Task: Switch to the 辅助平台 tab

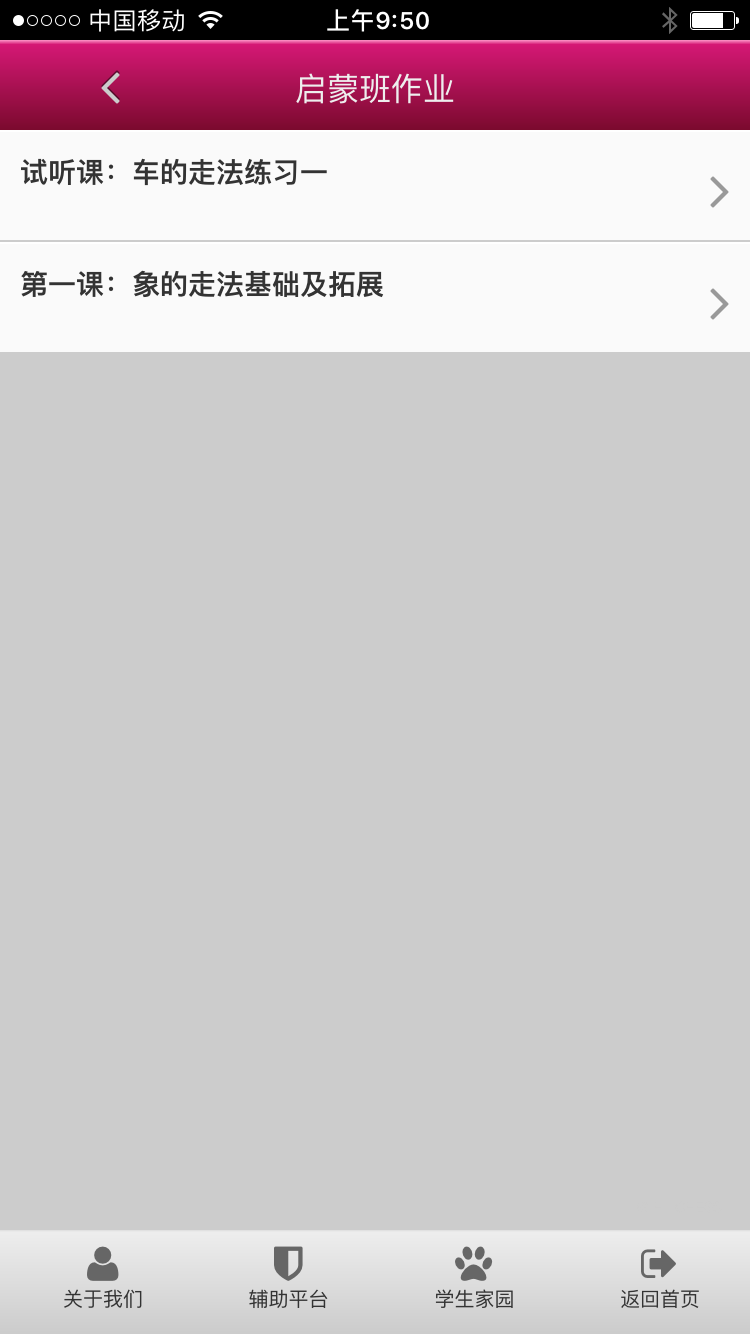Action: pyautogui.click(x=288, y=1279)
